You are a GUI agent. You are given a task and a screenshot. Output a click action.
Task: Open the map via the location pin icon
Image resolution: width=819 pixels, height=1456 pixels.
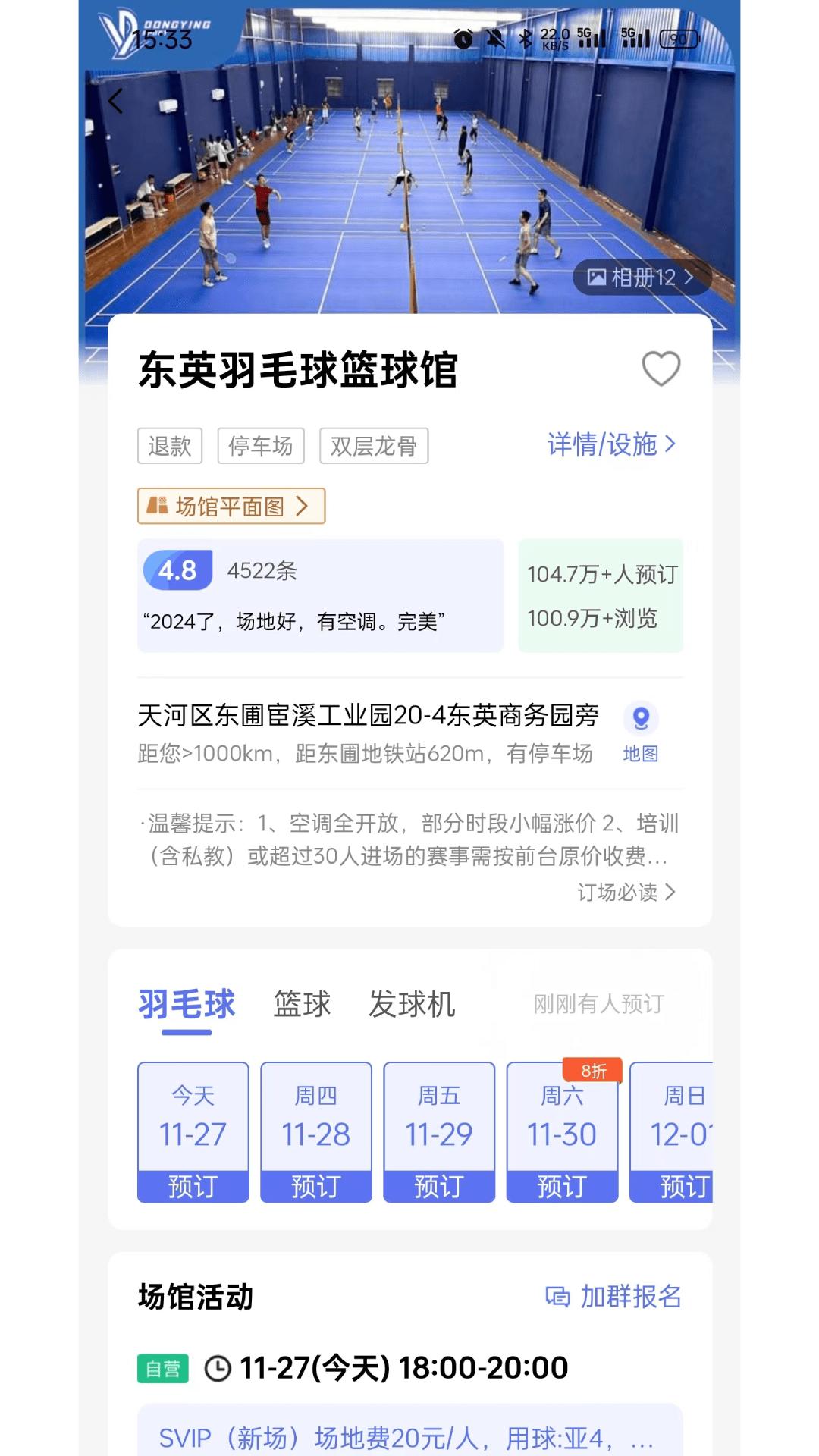point(641,720)
